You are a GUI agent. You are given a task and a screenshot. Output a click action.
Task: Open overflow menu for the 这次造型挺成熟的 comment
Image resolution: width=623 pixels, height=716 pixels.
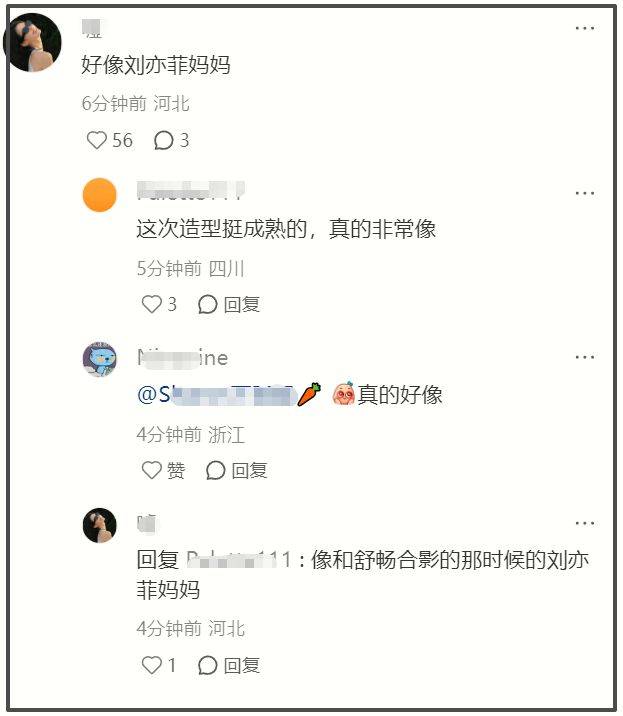click(x=584, y=192)
